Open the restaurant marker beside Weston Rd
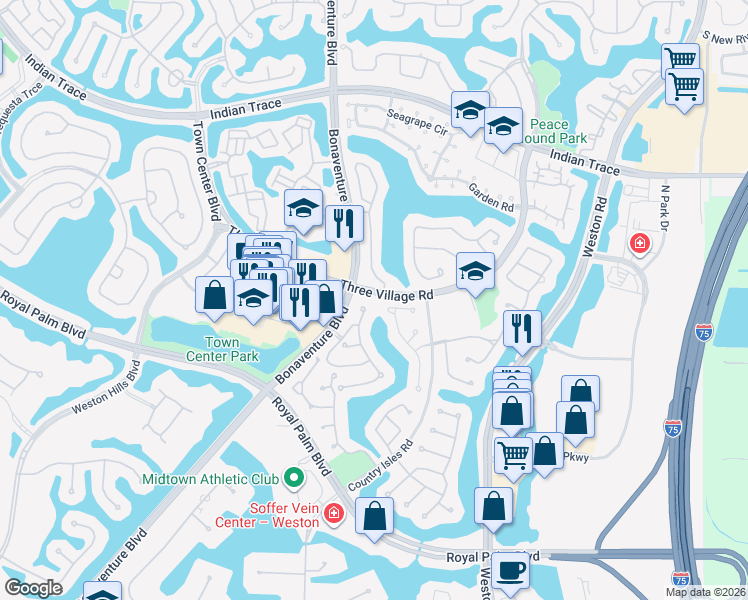Image resolution: width=748 pixels, height=600 pixels. tap(522, 329)
